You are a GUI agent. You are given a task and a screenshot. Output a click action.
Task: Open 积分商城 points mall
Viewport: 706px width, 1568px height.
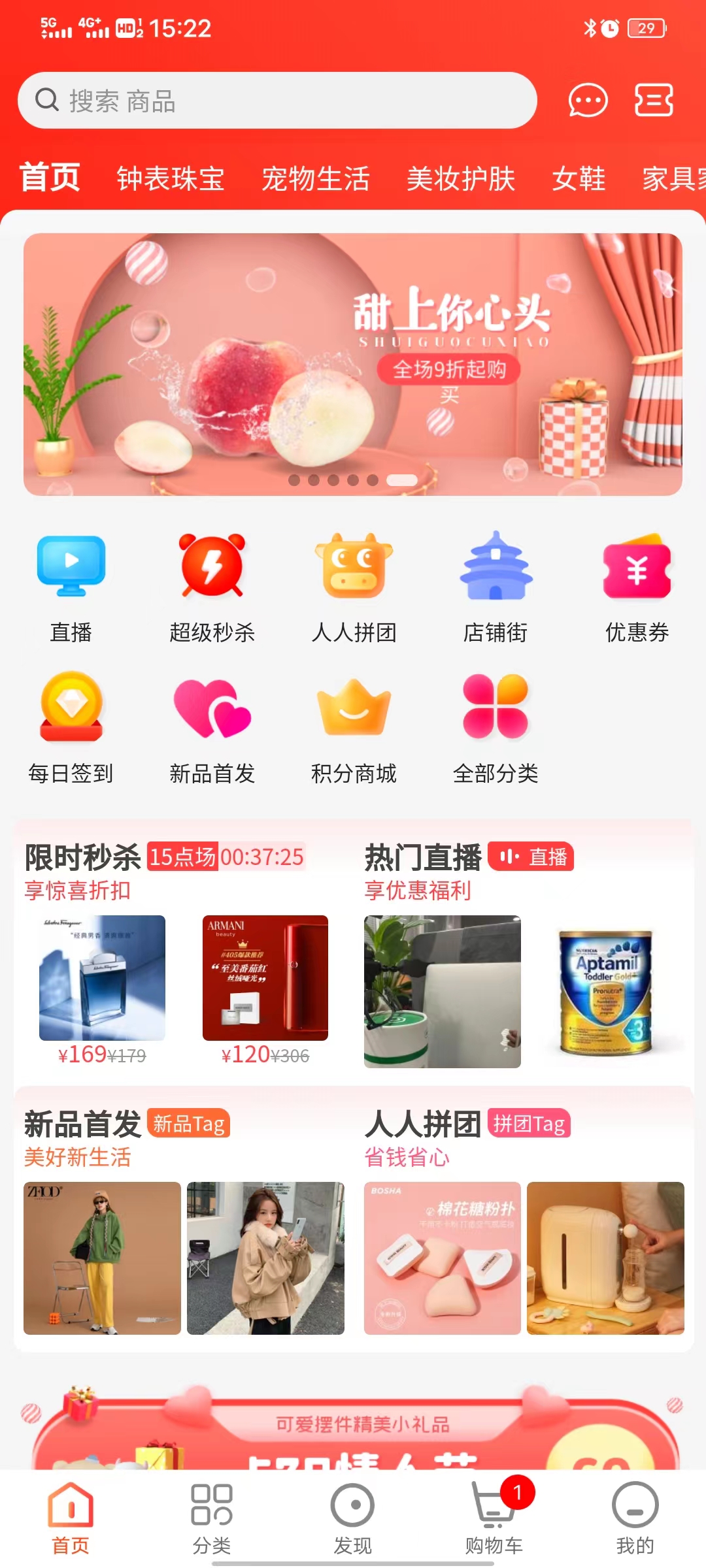tap(354, 728)
